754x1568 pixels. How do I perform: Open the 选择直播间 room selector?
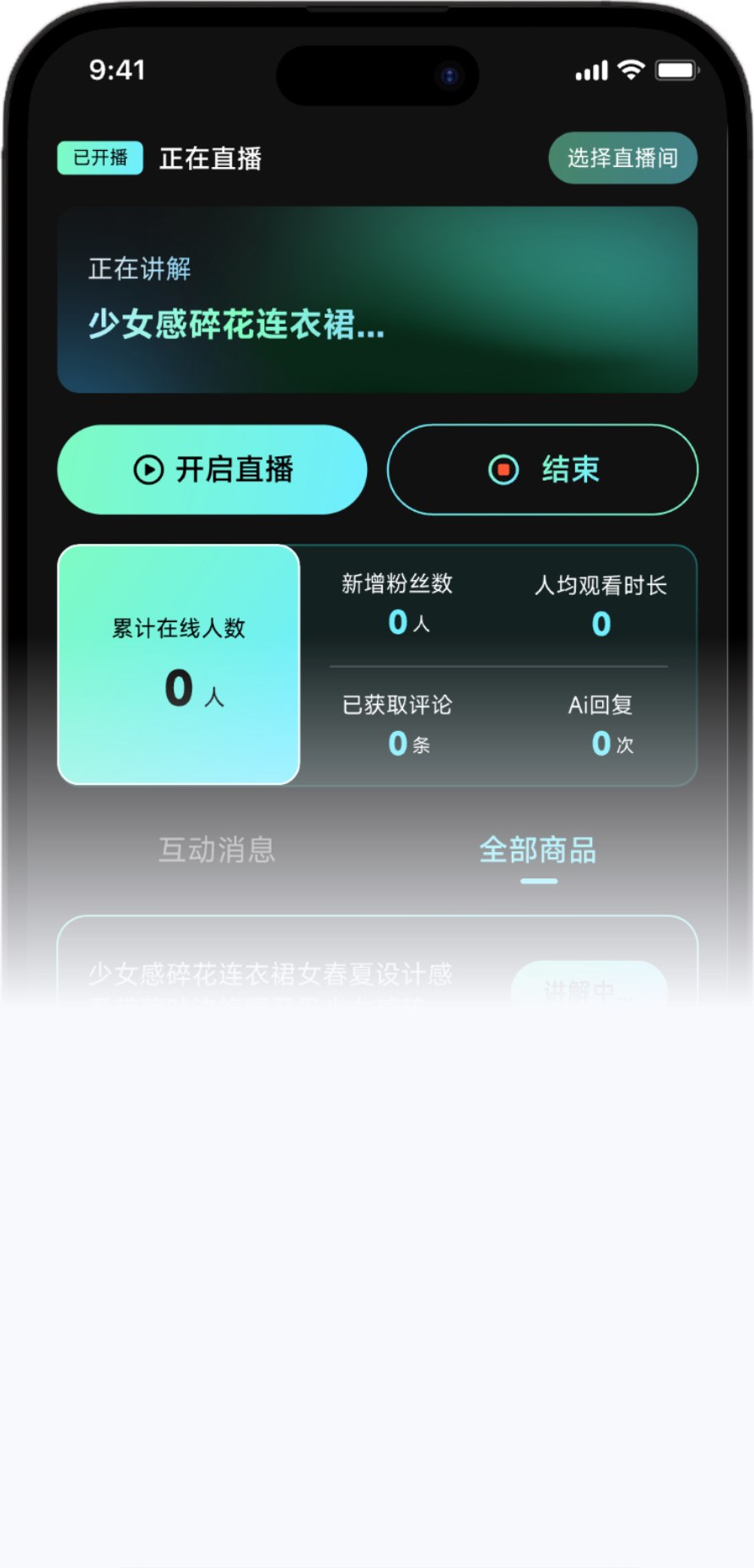(622, 158)
